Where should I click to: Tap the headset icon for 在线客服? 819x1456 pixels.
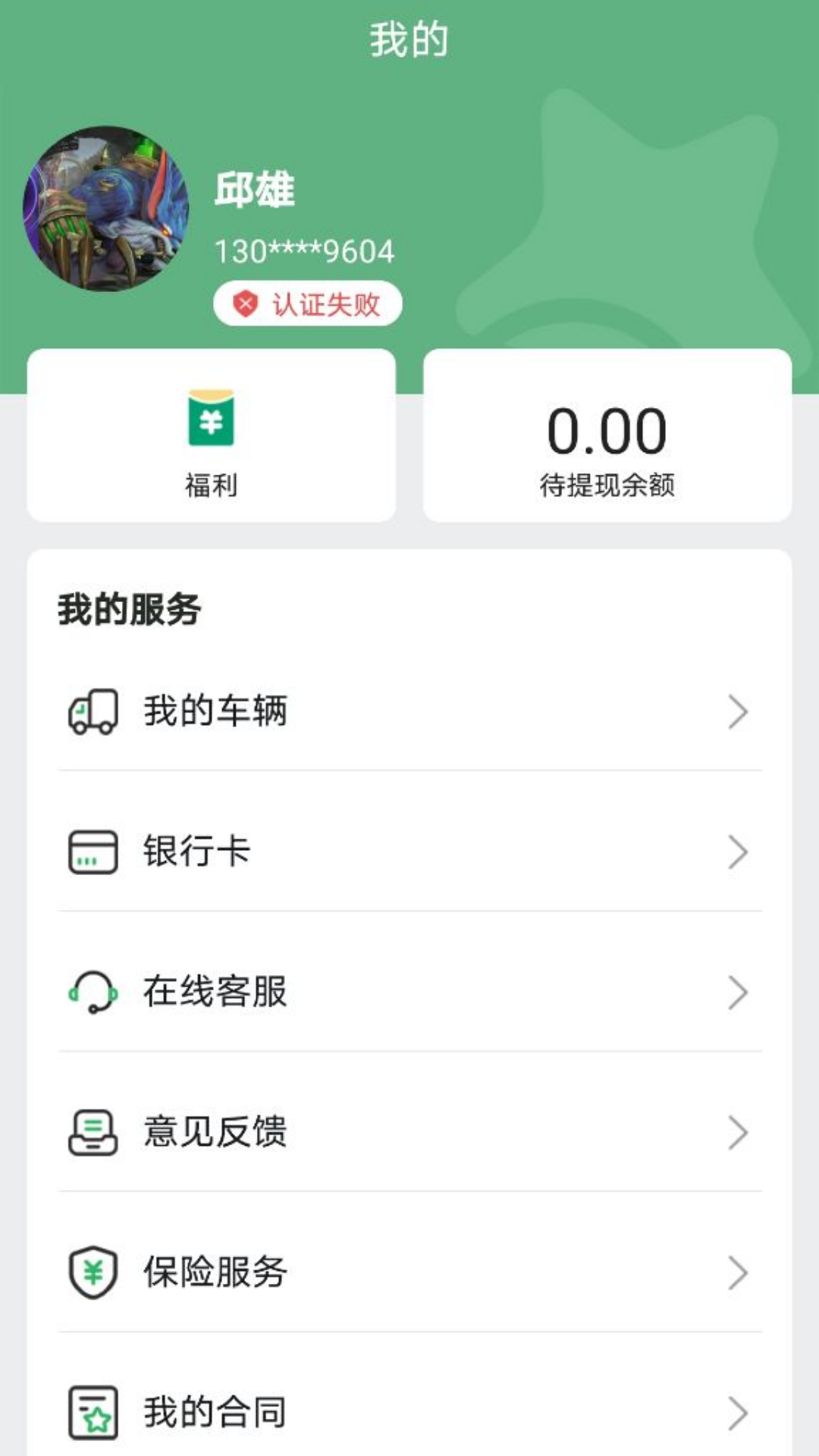tap(92, 991)
